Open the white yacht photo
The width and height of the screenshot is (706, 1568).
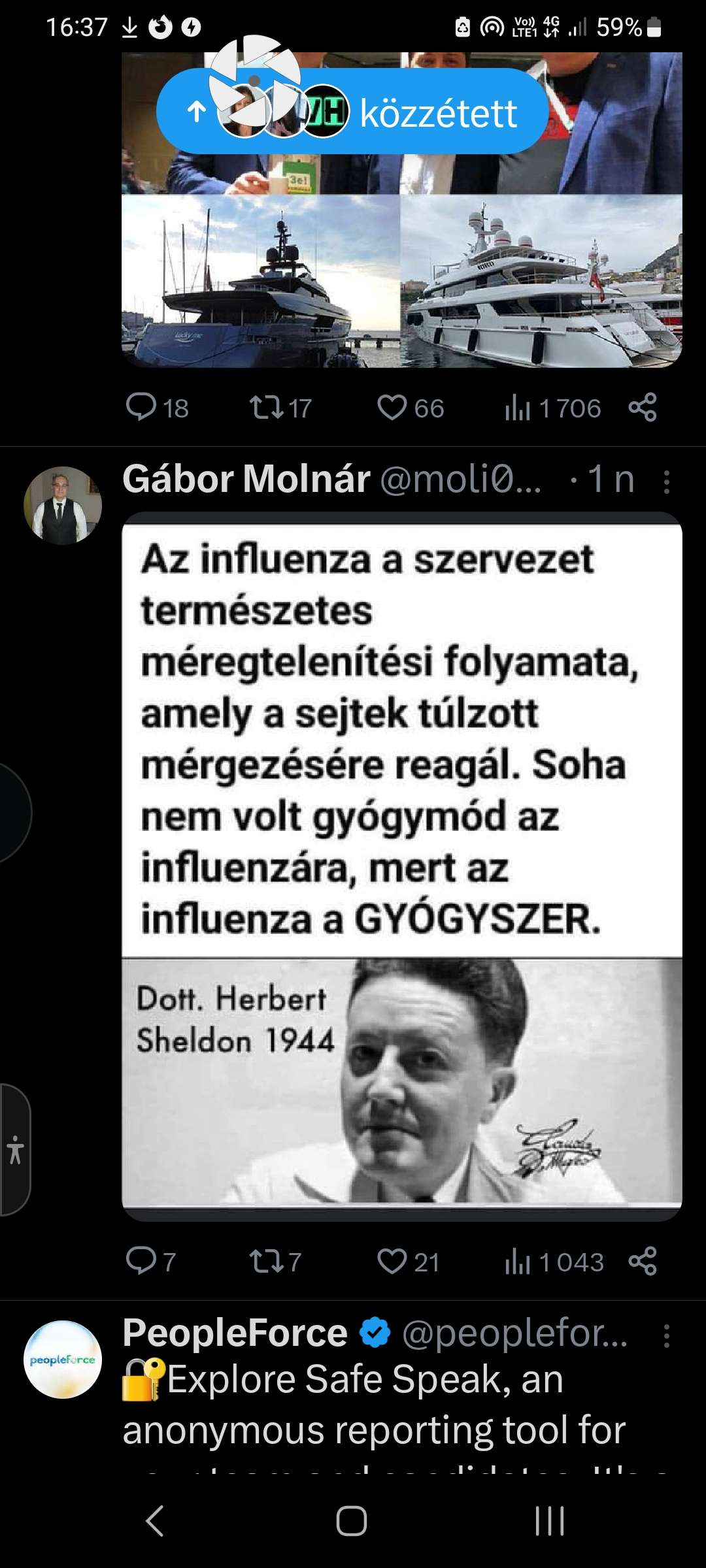coord(541,281)
